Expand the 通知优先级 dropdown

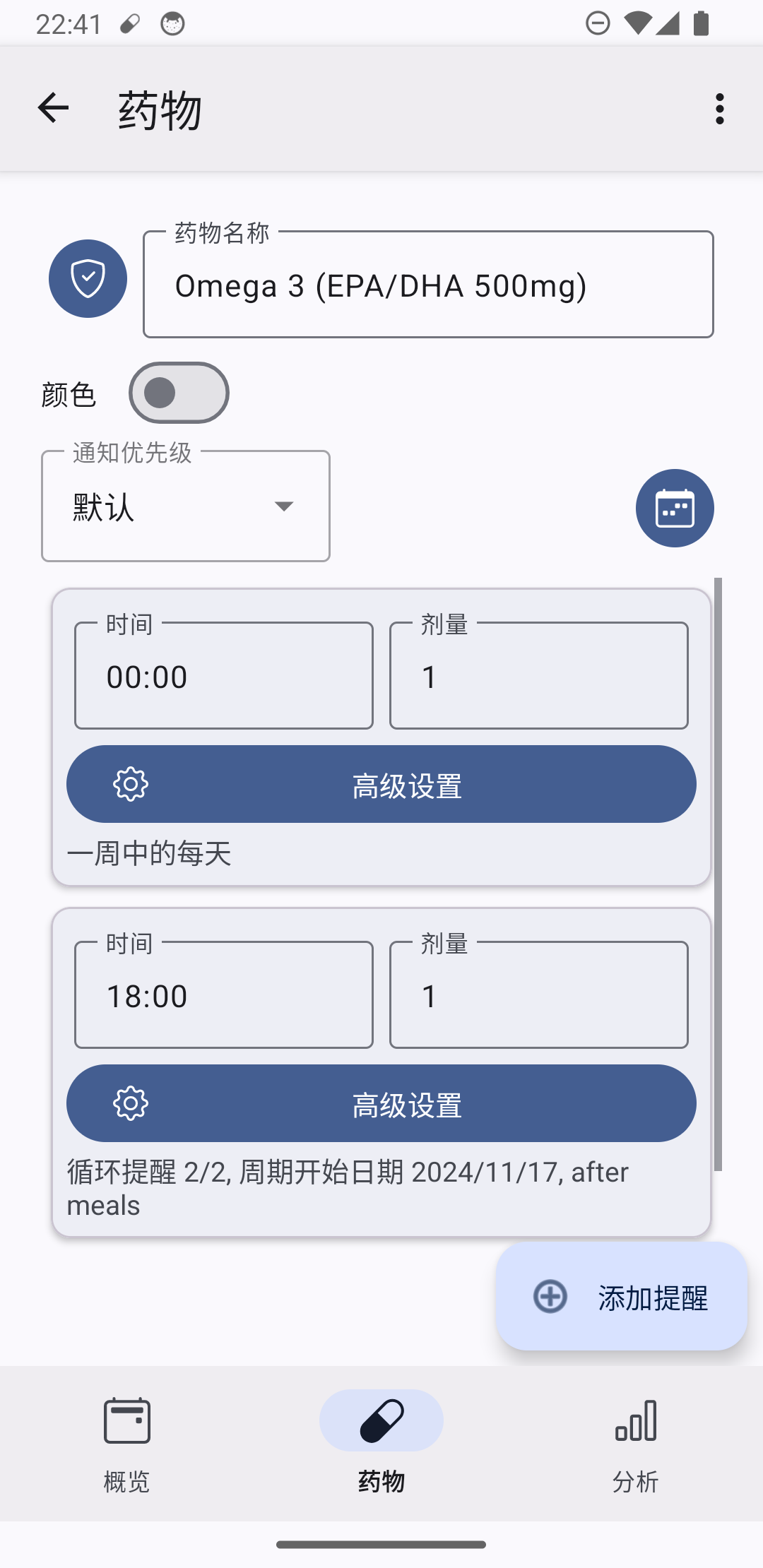point(186,506)
